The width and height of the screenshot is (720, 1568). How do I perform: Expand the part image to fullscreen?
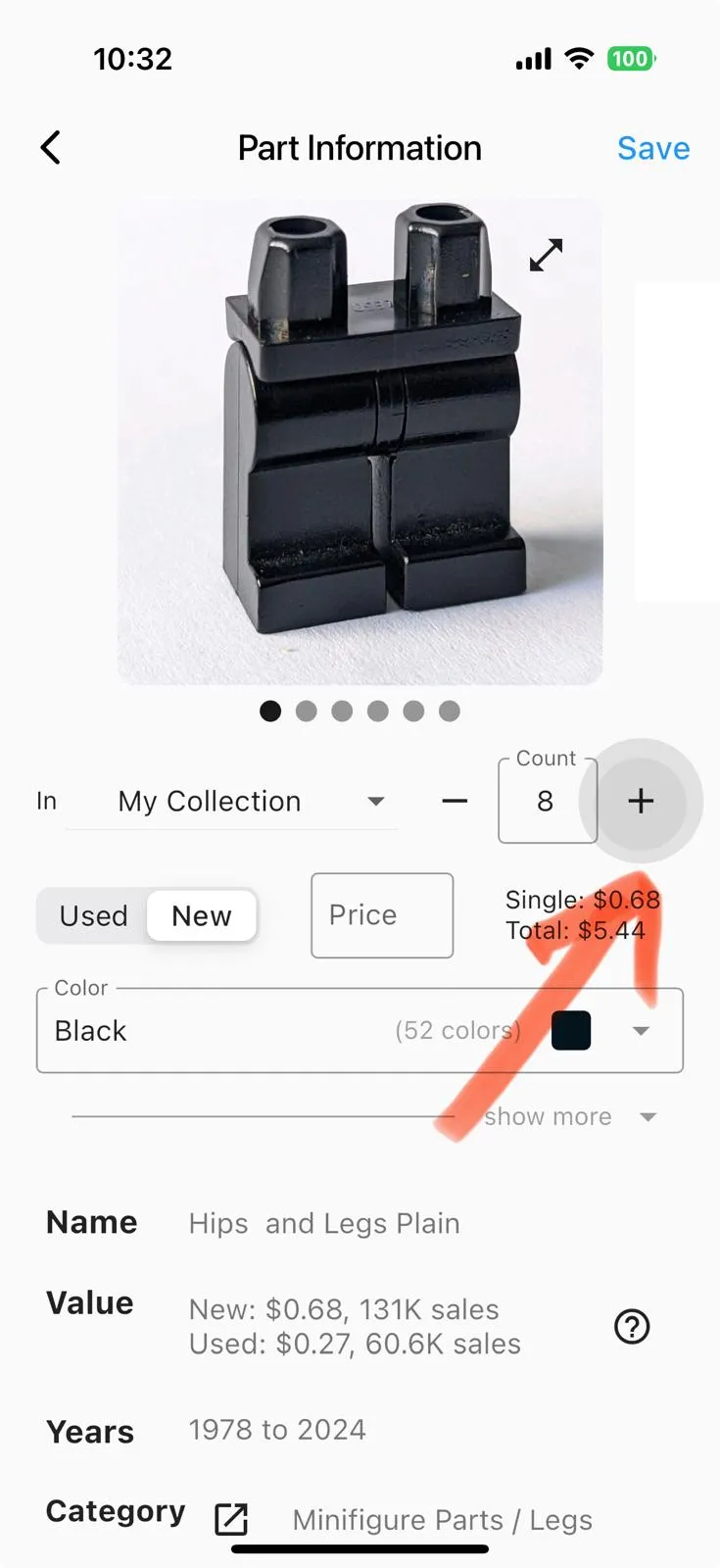tap(547, 255)
